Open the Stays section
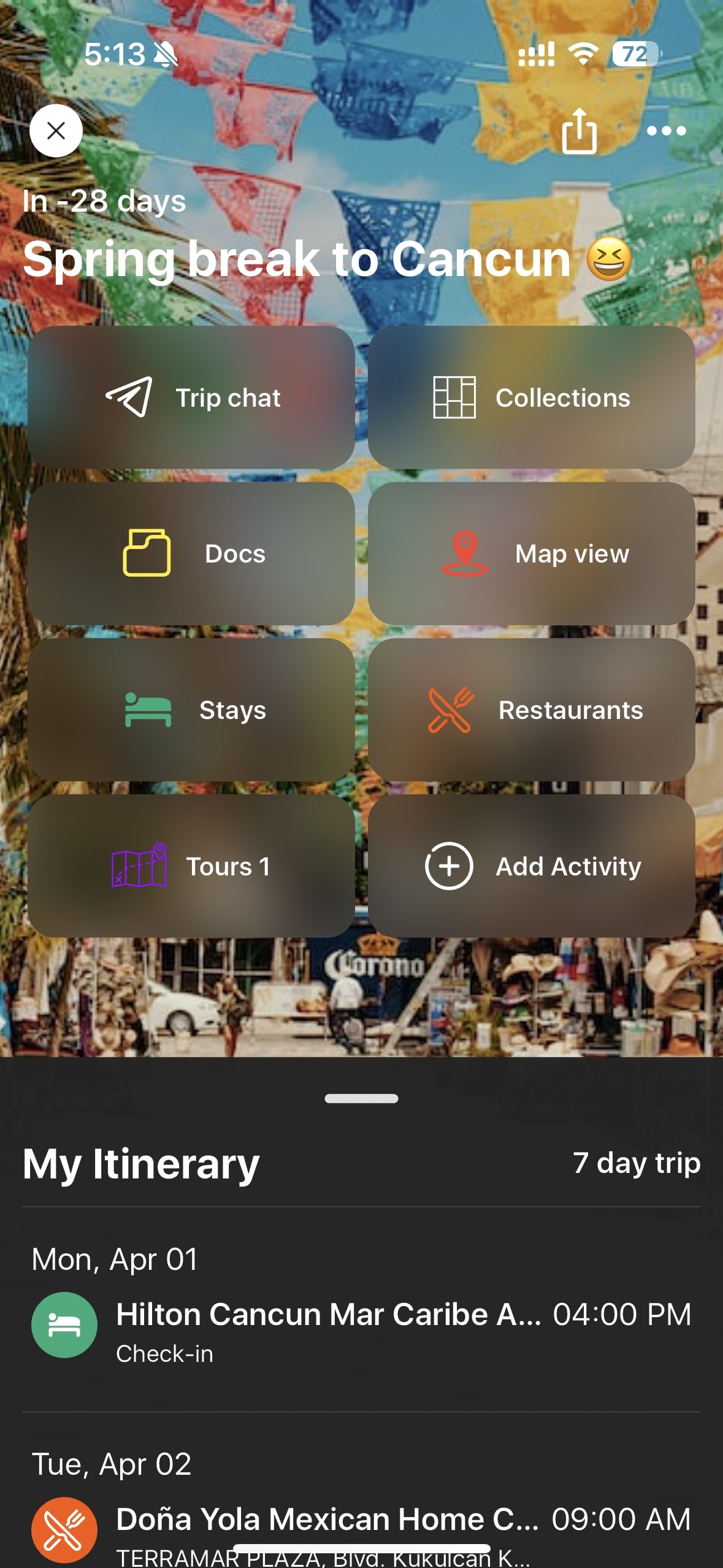723x1568 pixels. coord(191,710)
